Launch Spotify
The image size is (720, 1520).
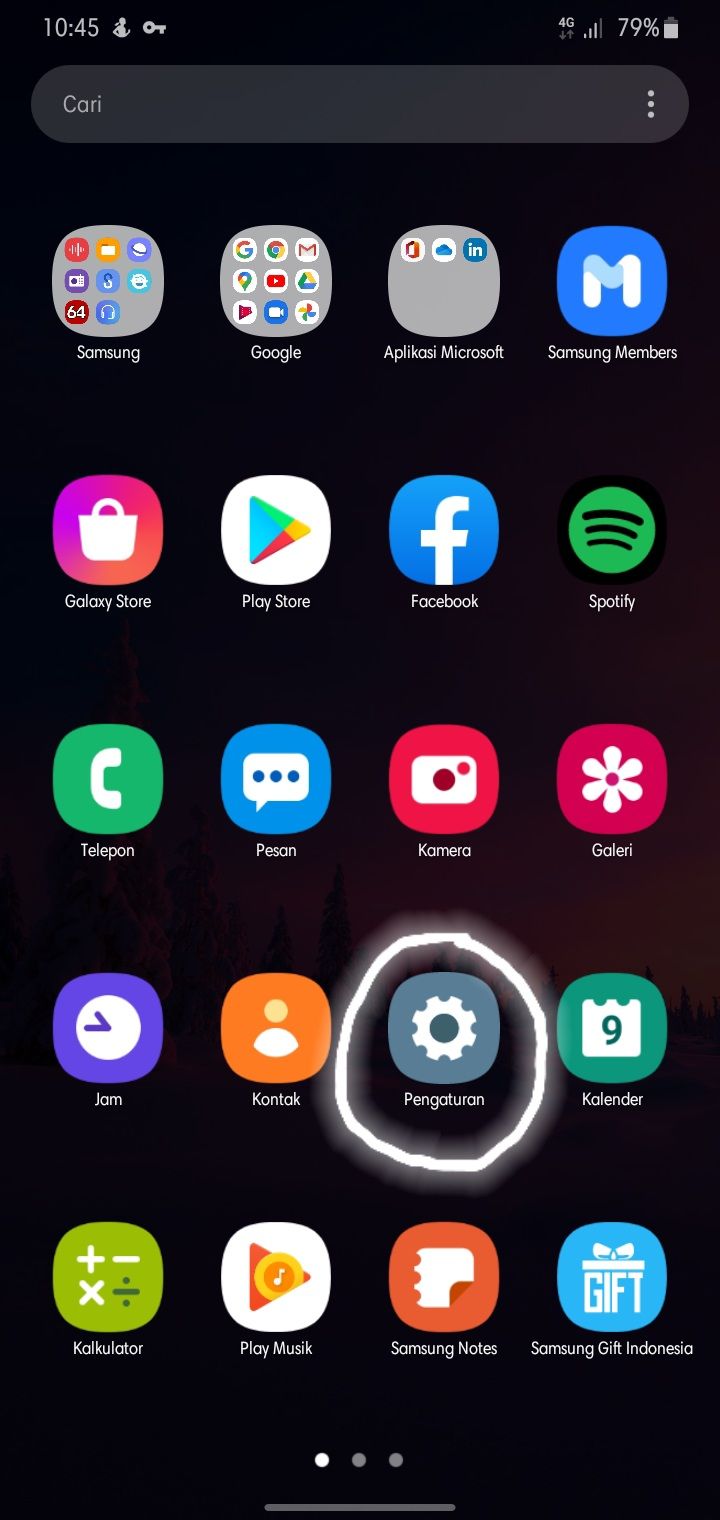[x=612, y=530]
